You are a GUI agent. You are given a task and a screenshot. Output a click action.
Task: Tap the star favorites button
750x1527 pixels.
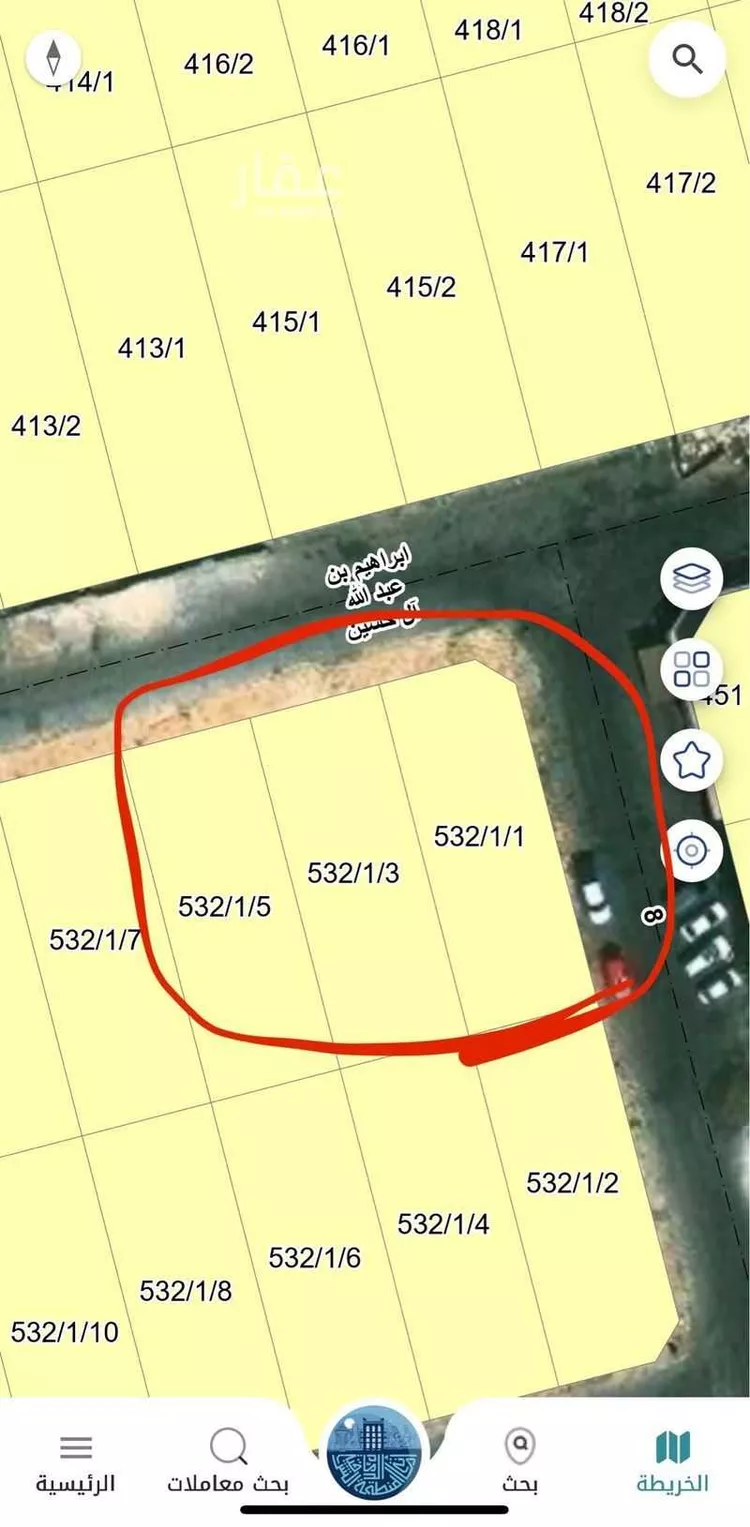point(692,760)
